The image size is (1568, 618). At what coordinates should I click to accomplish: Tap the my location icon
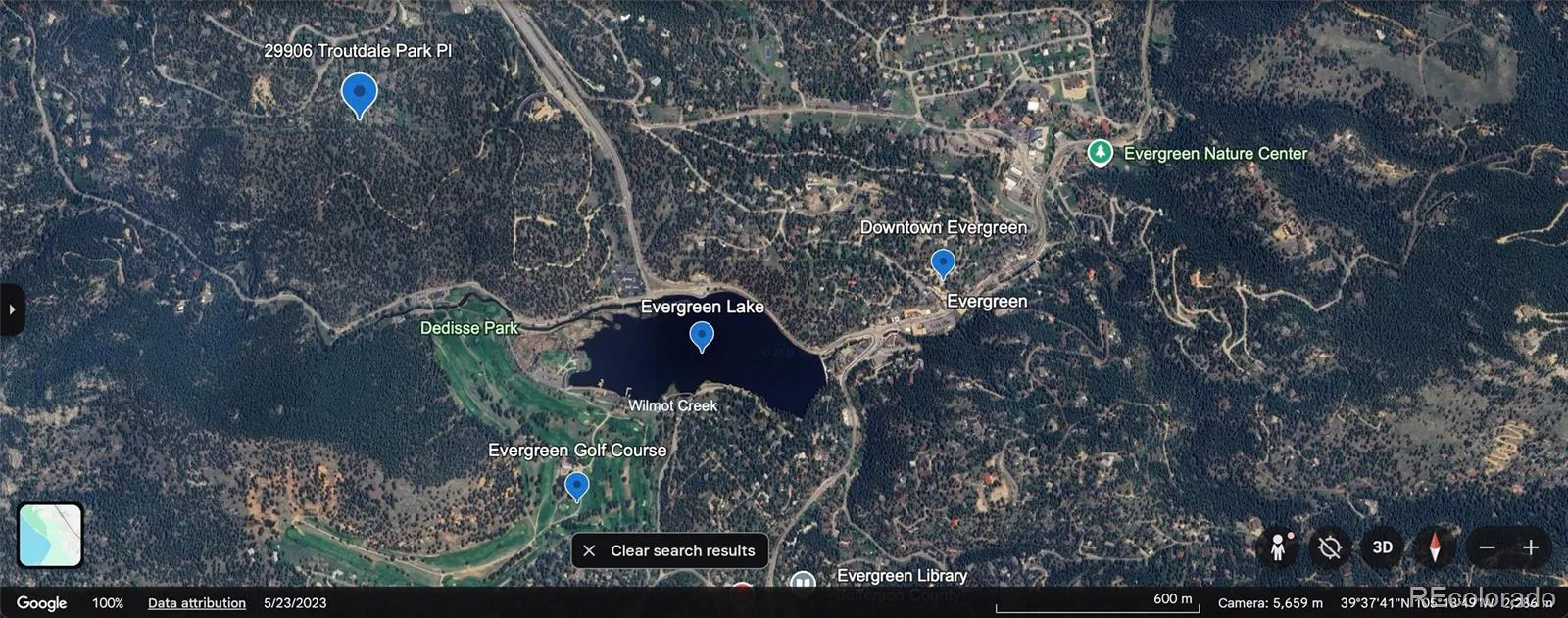(1330, 547)
